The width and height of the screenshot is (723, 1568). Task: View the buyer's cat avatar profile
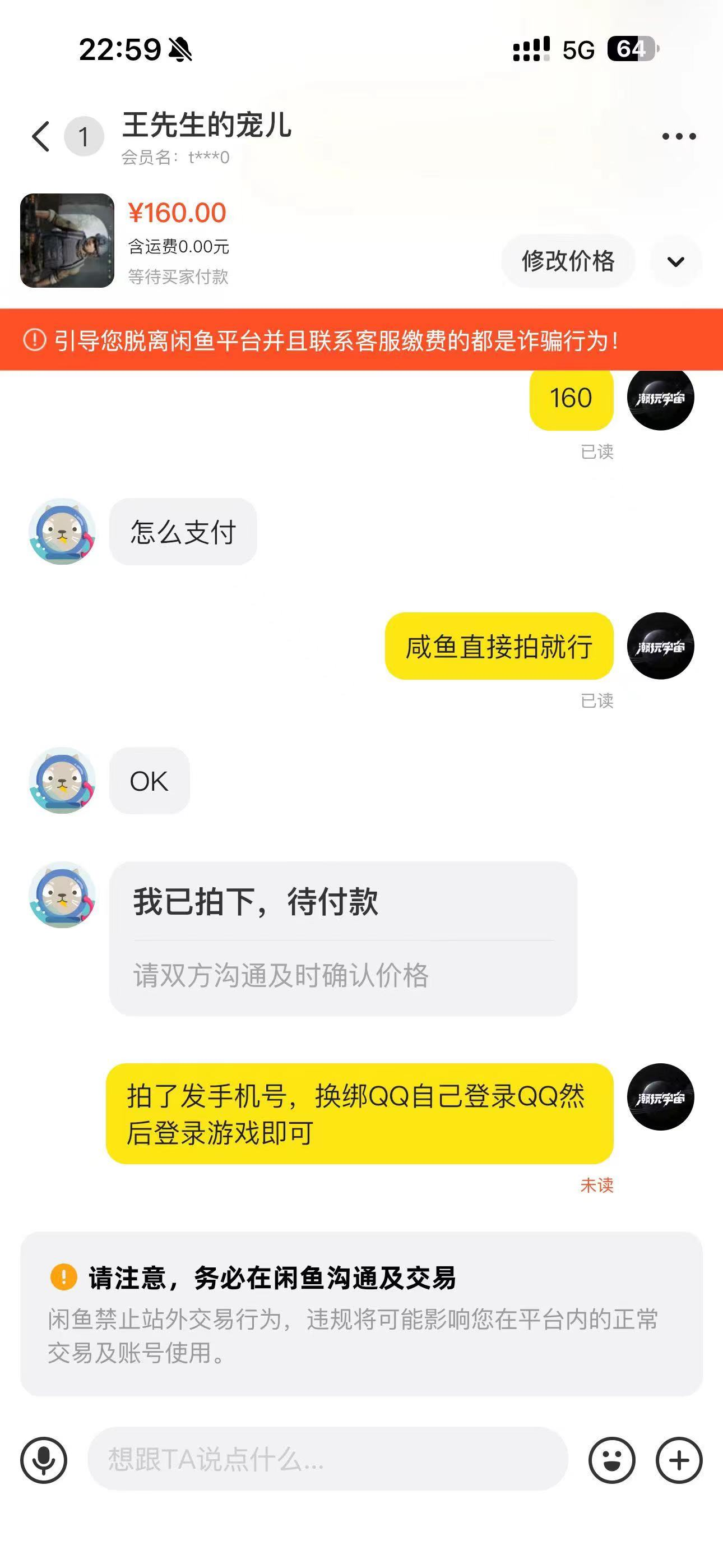coord(62,532)
